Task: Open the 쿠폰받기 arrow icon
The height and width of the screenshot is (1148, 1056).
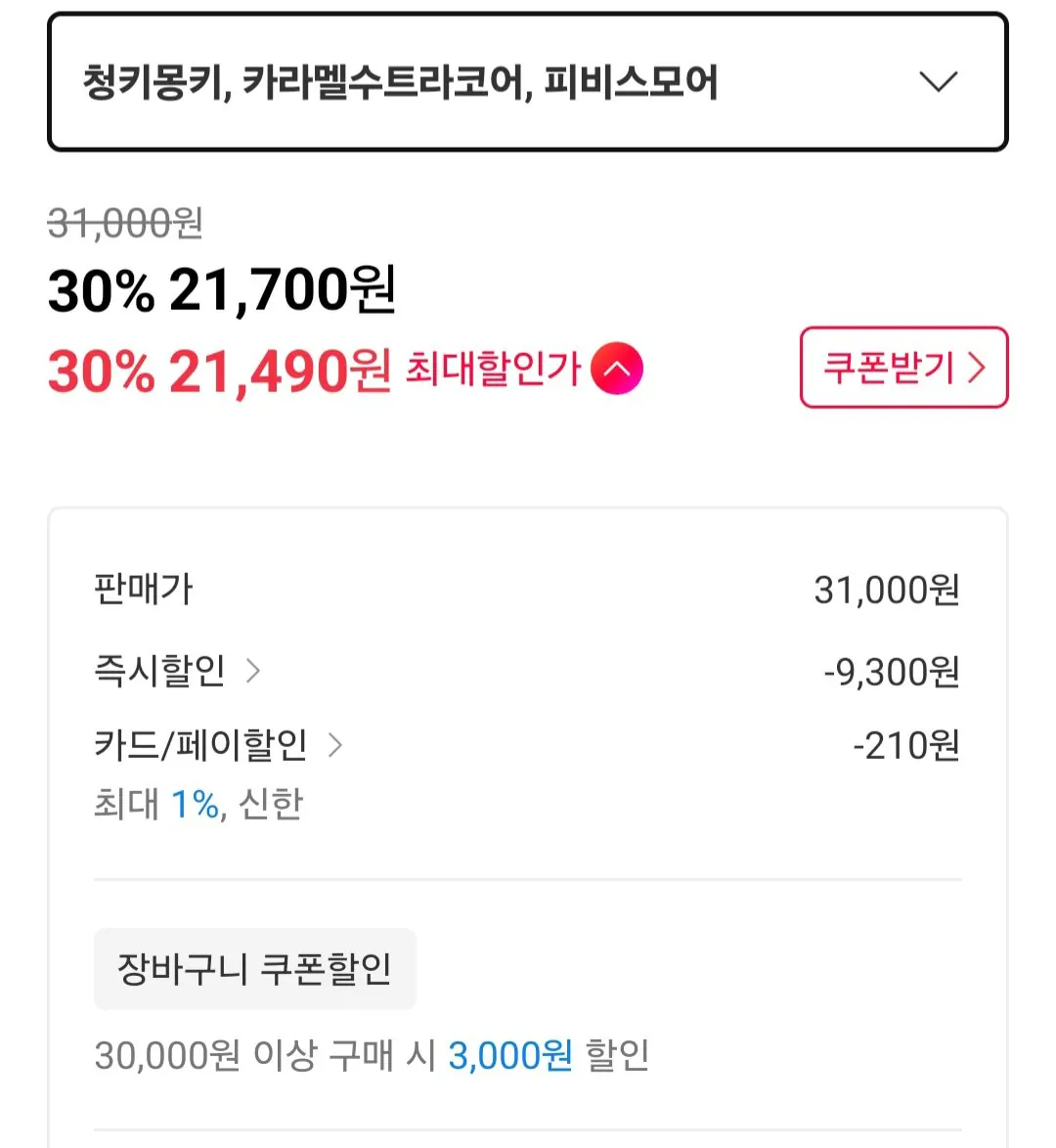Action: pos(976,368)
